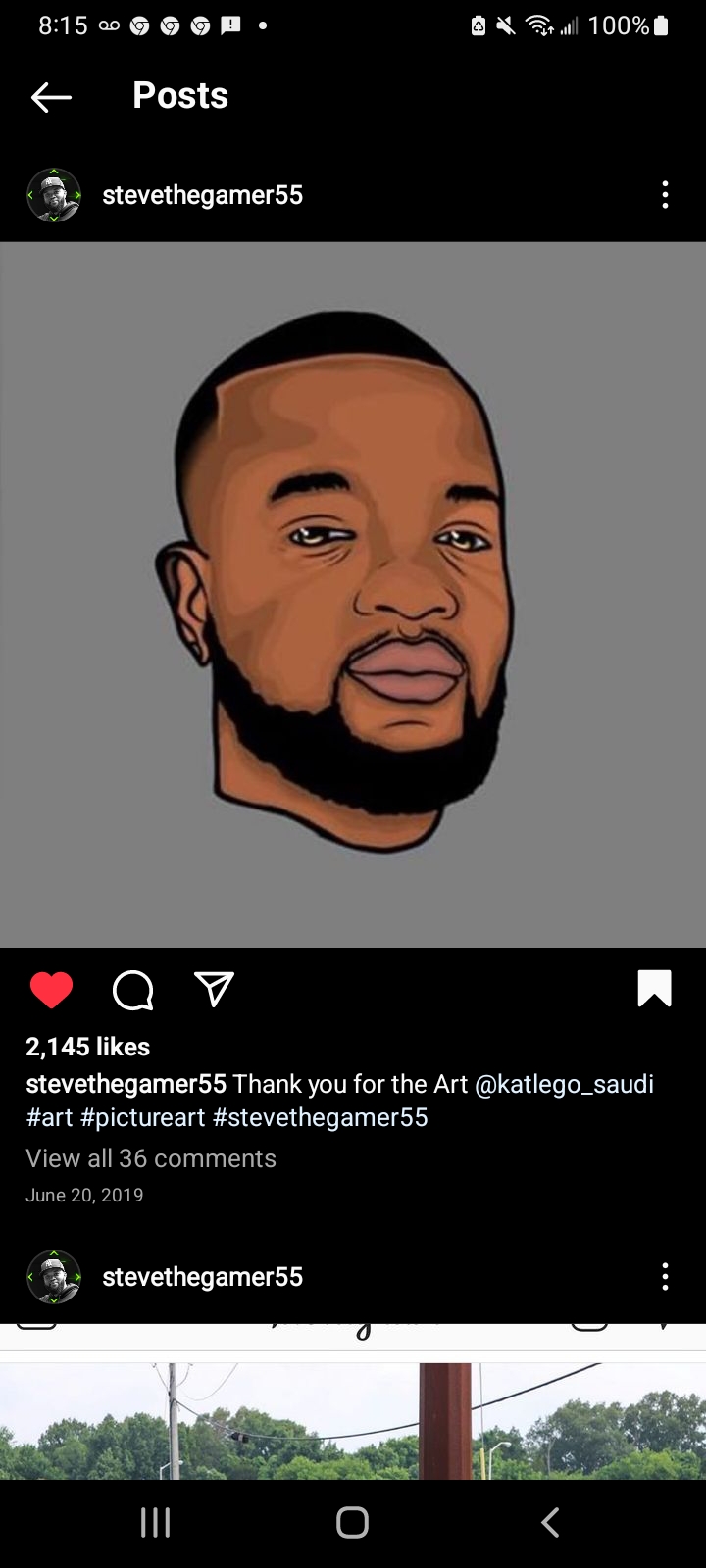This screenshot has width=706, height=1568.
Task: Open recent apps from the navigation bar
Action: (155, 1522)
